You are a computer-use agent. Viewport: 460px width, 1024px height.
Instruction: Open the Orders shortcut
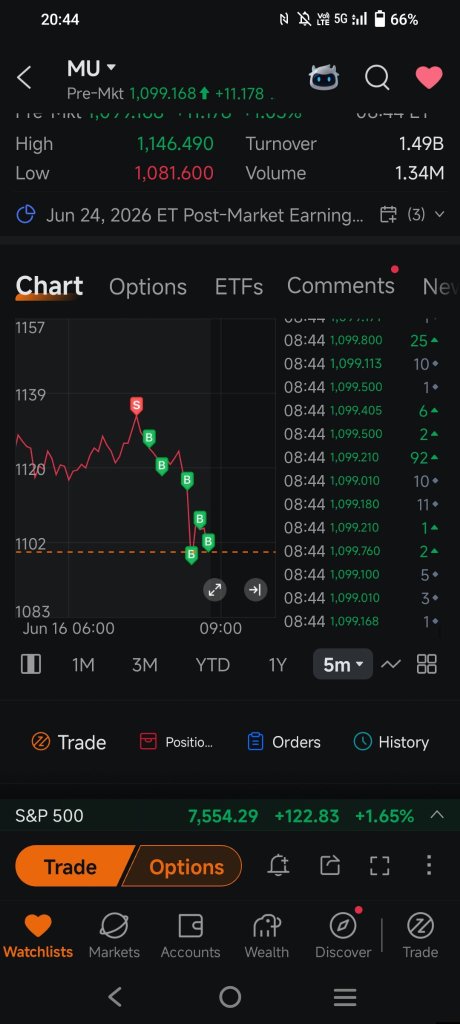coord(284,742)
